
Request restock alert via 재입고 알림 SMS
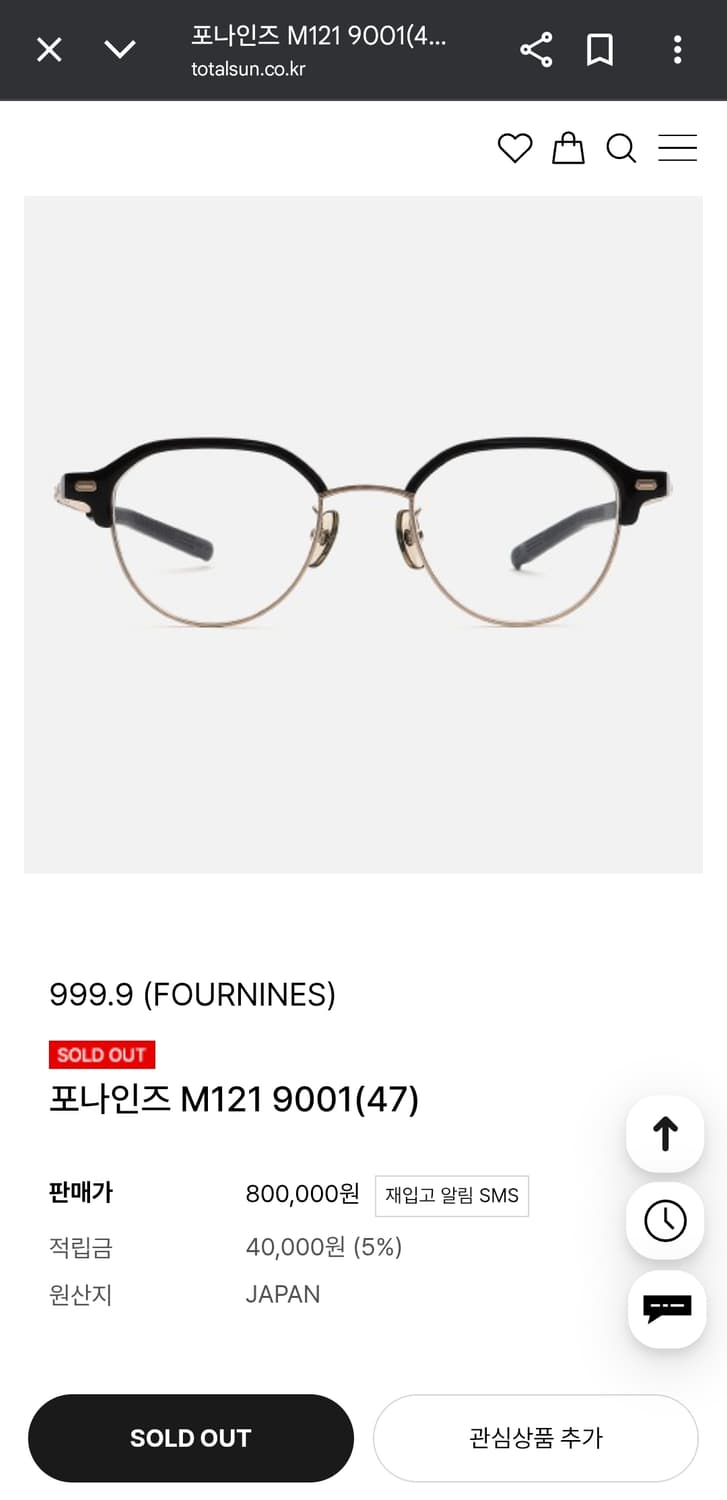pyautogui.click(x=451, y=1195)
